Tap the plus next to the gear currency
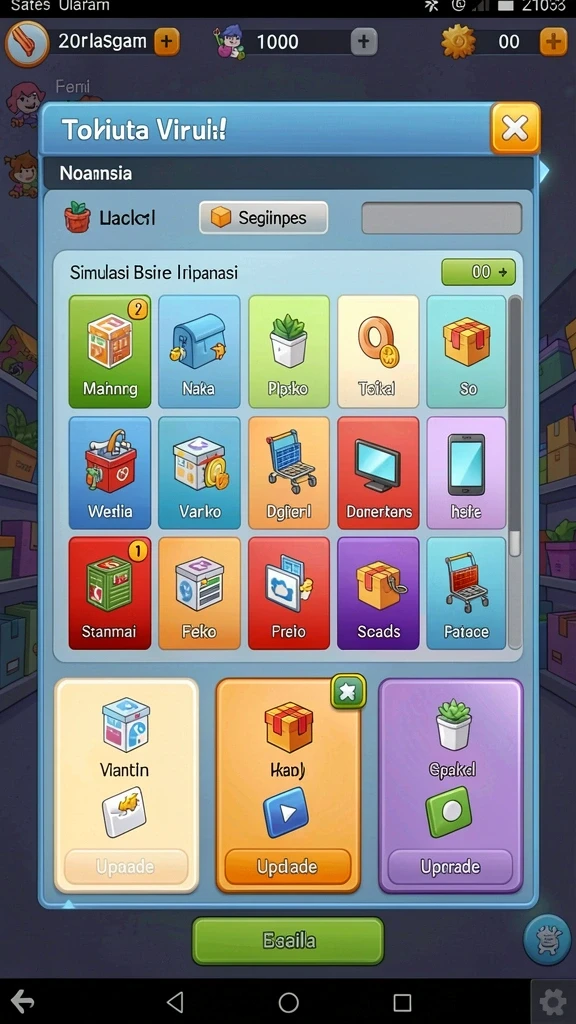 tap(553, 42)
